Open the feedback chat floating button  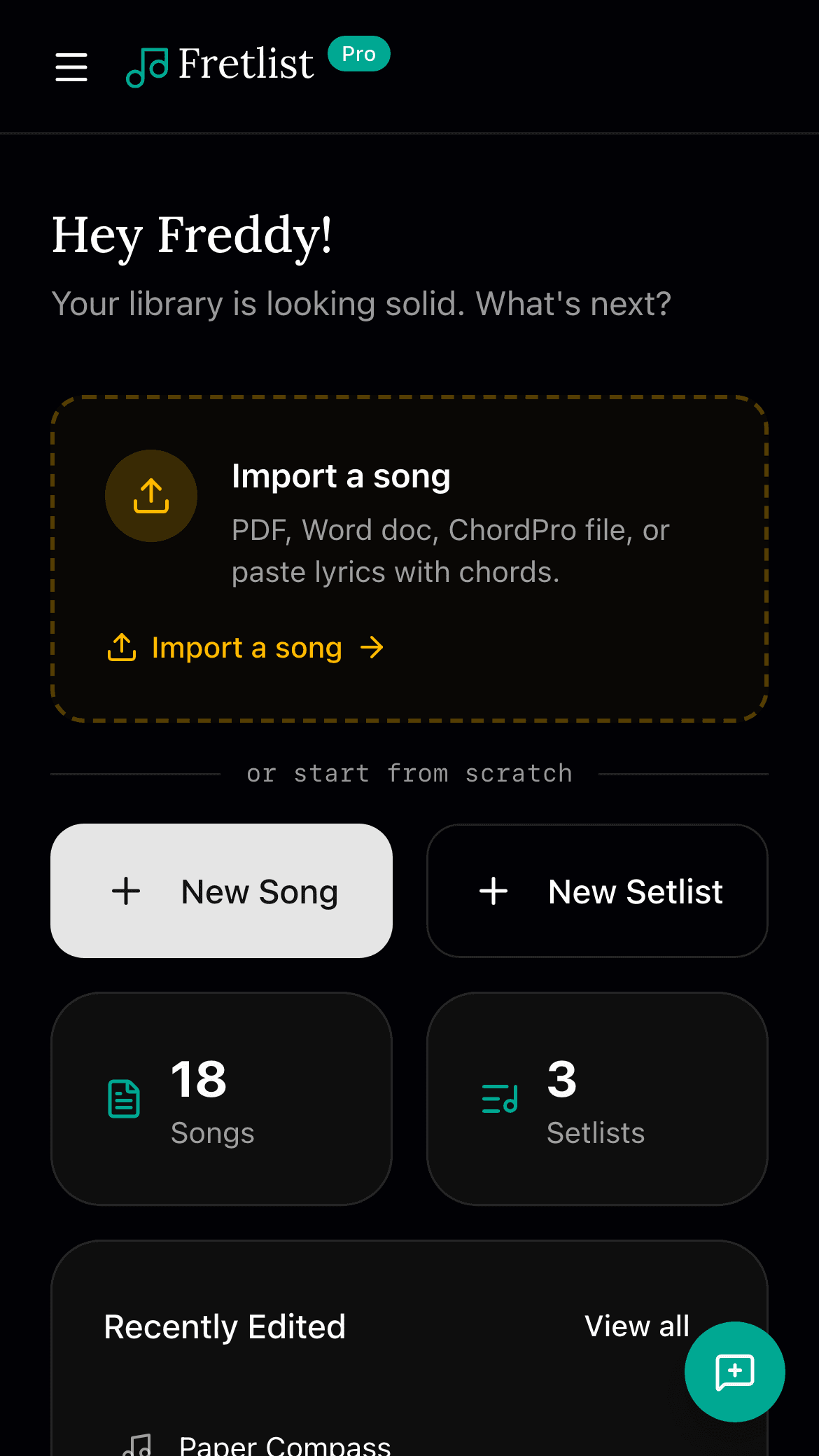click(734, 1371)
